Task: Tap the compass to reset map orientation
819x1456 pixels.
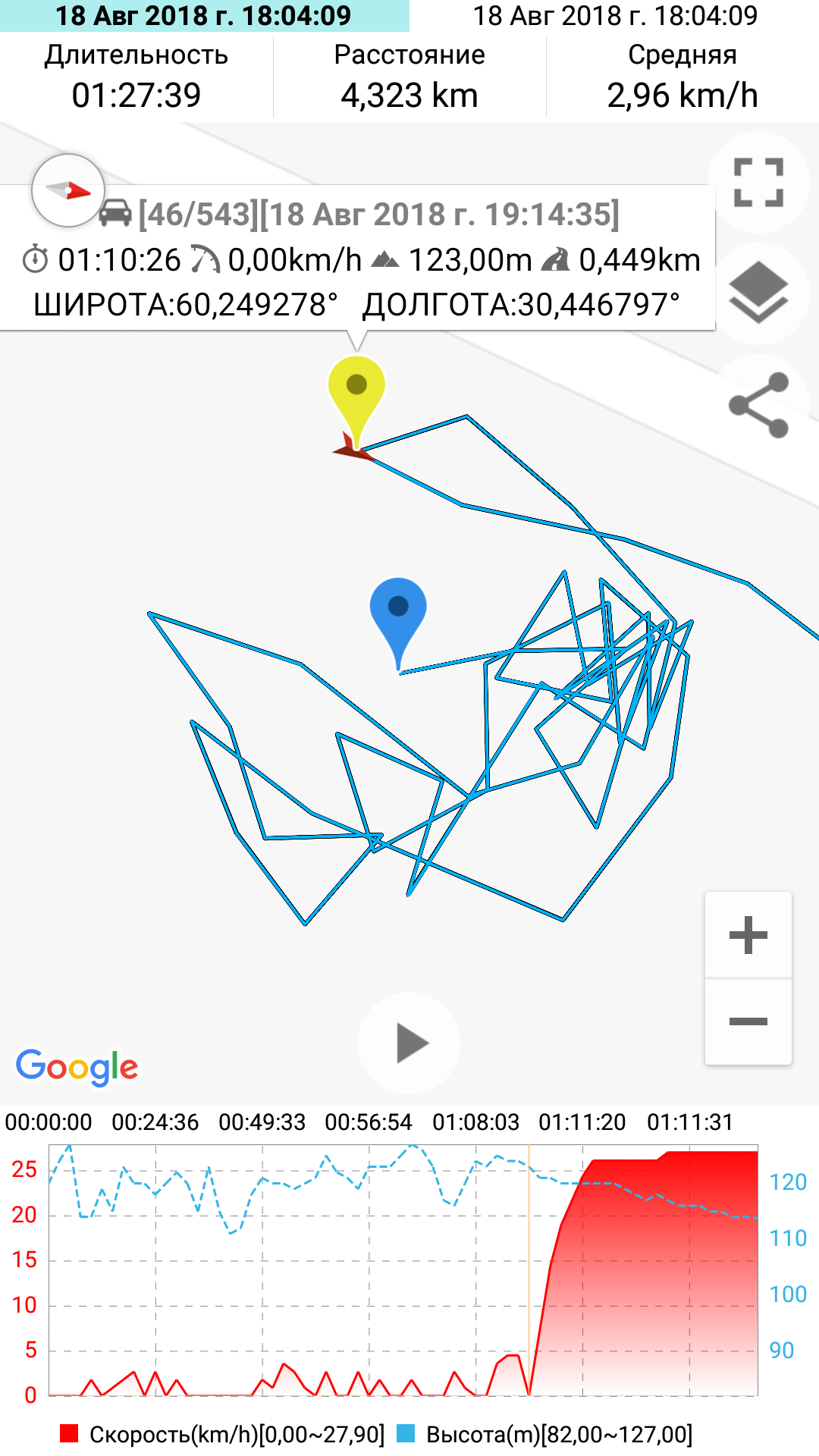Action: (68, 190)
